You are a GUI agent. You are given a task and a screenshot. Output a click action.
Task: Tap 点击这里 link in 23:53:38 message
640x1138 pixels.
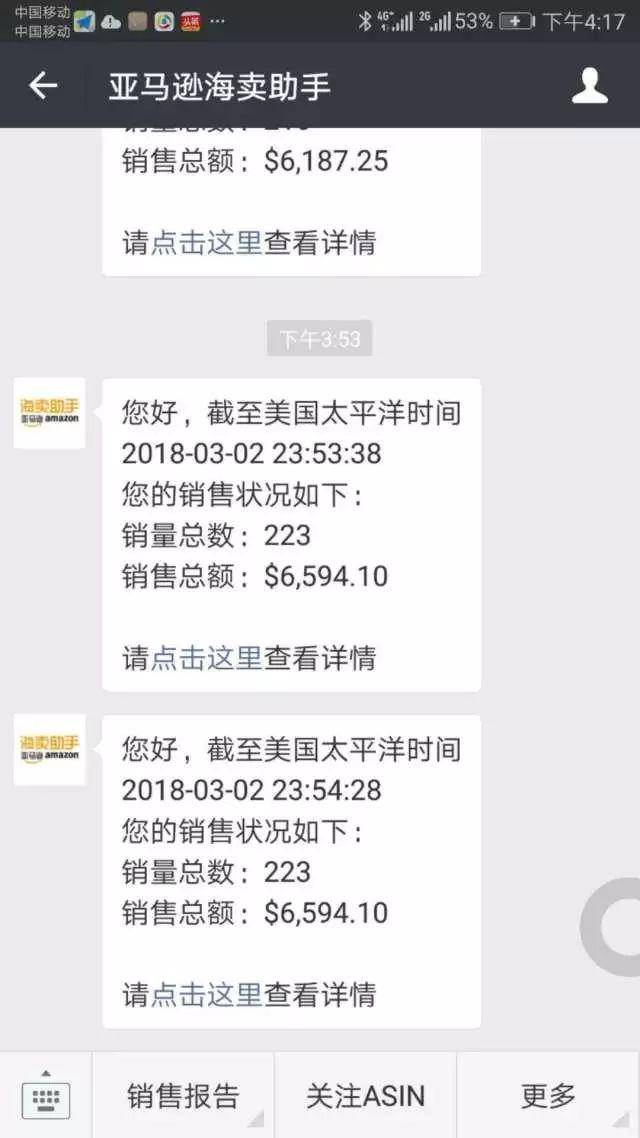(x=206, y=657)
